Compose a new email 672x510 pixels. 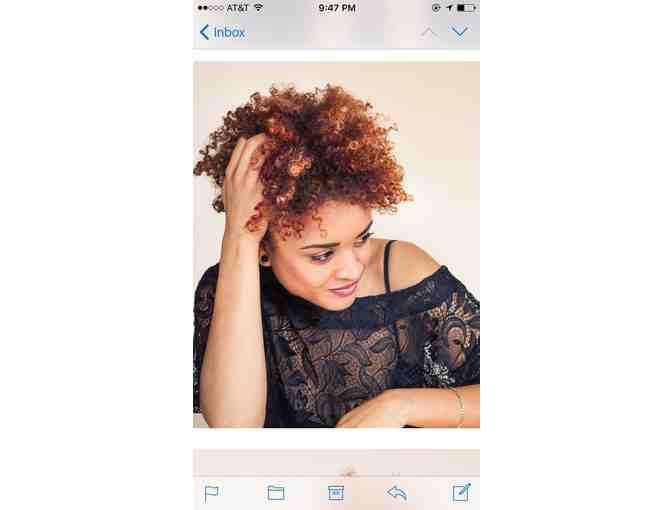(461, 491)
